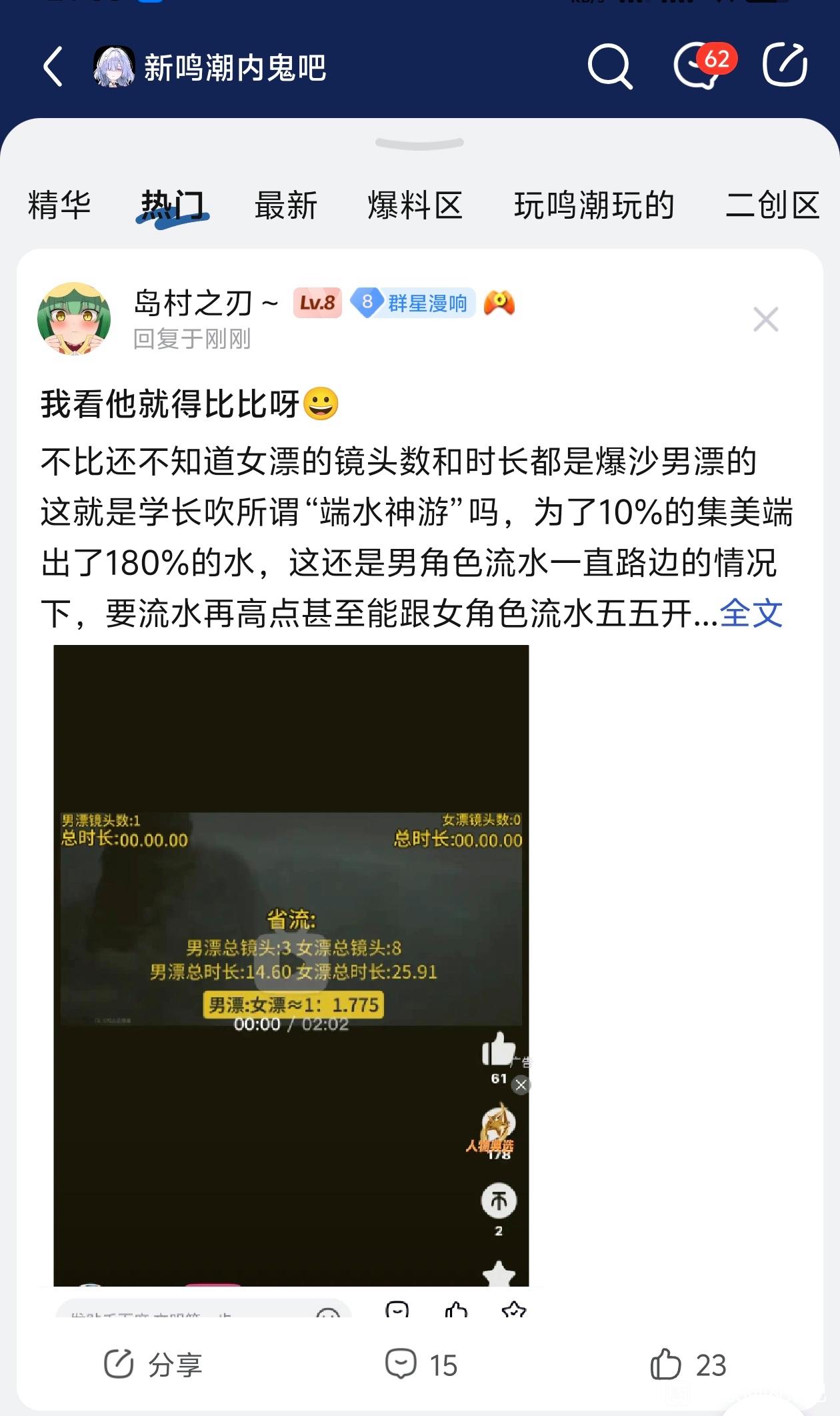
Task: Switch to the 最新 tab
Action: click(x=286, y=205)
